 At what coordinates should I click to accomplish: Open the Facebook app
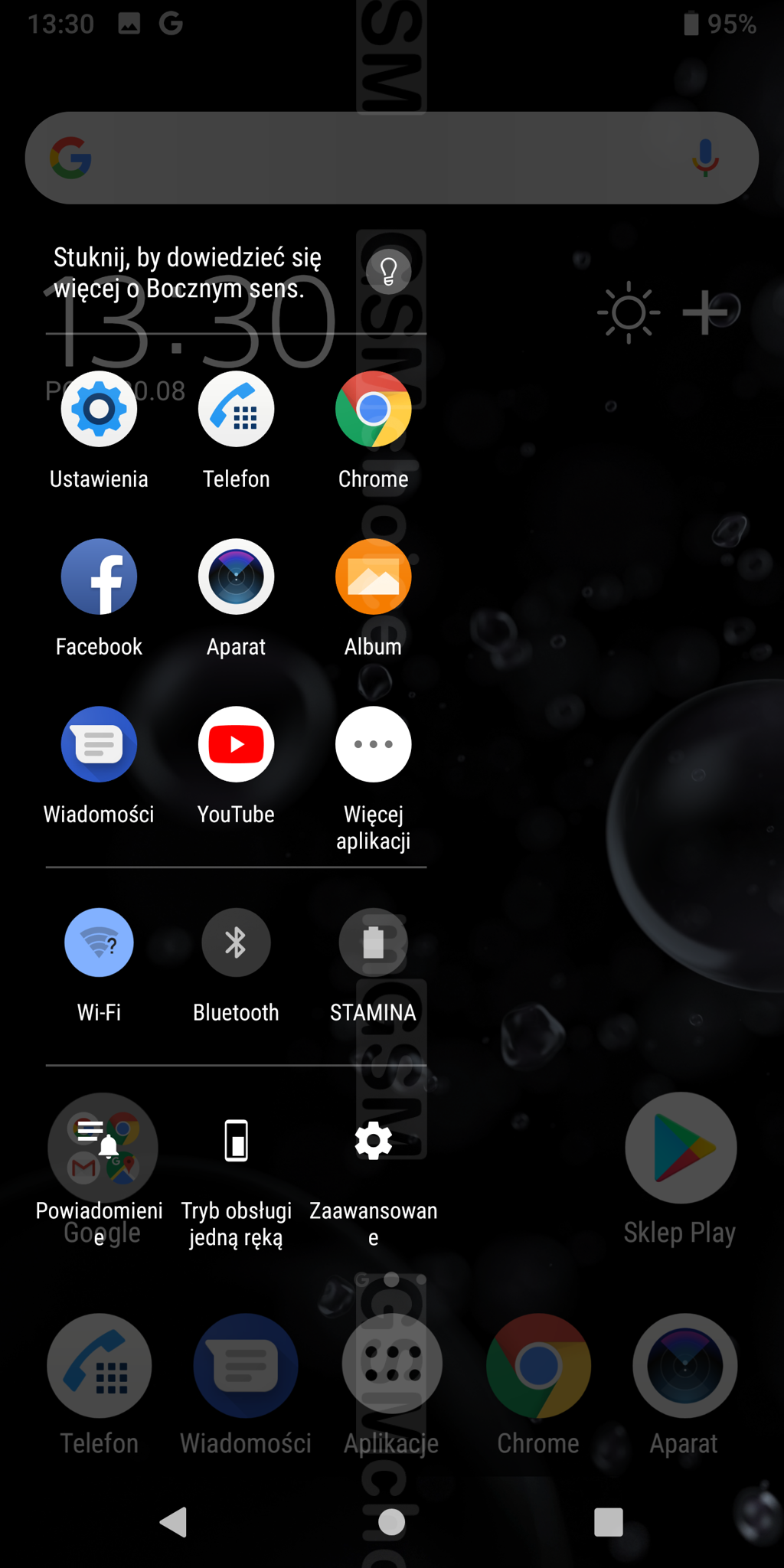(x=99, y=577)
